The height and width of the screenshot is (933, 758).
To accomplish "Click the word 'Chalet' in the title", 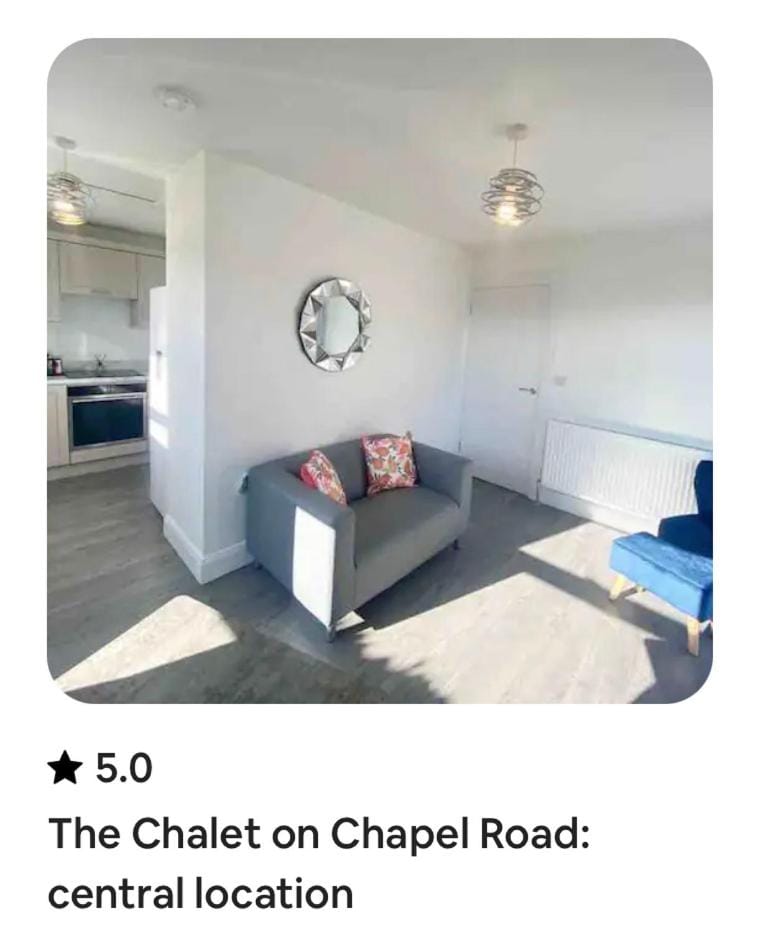I will pyautogui.click(x=185, y=831).
